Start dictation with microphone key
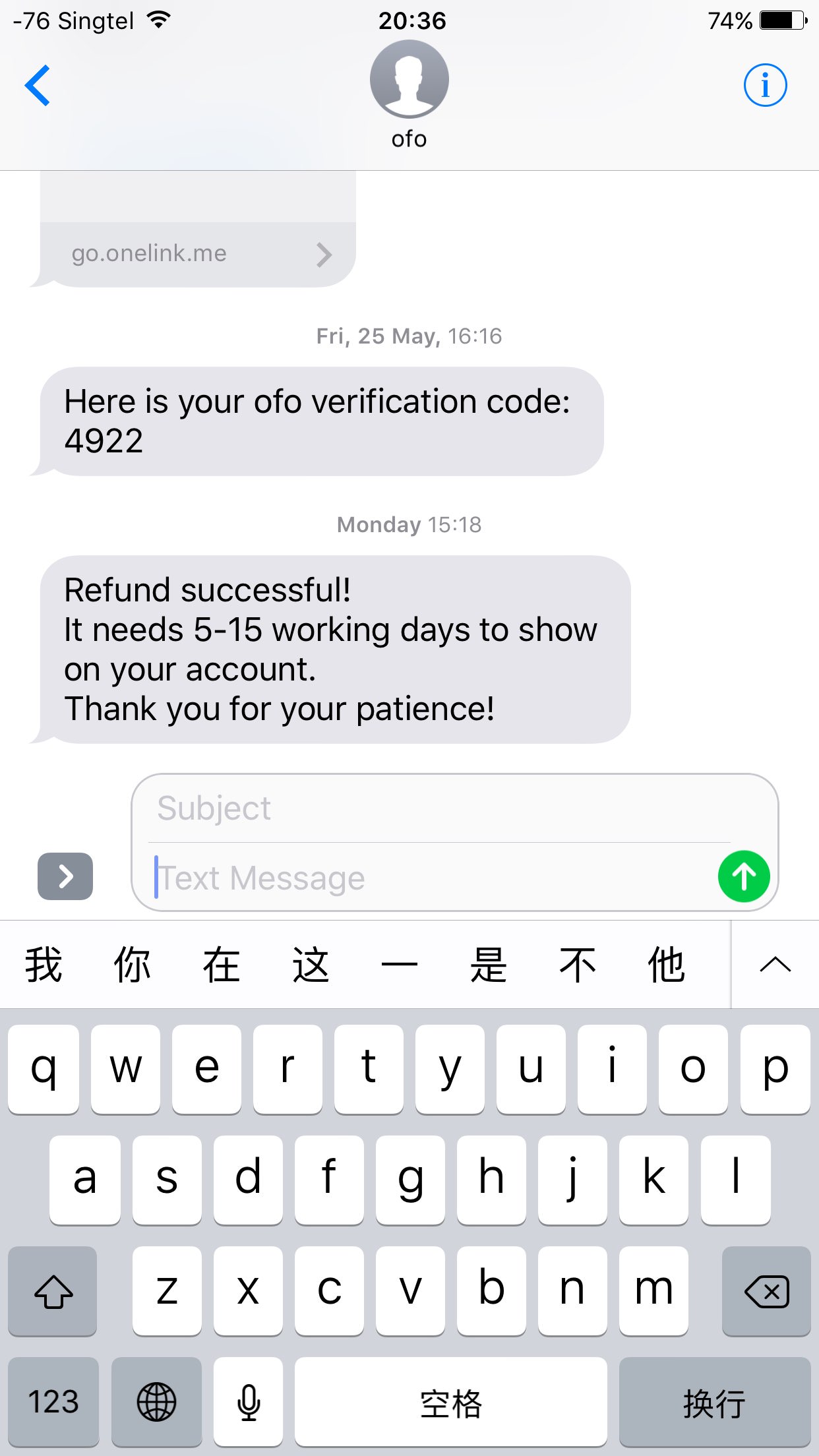This screenshot has height=1456, width=819. (x=249, y=1401)
